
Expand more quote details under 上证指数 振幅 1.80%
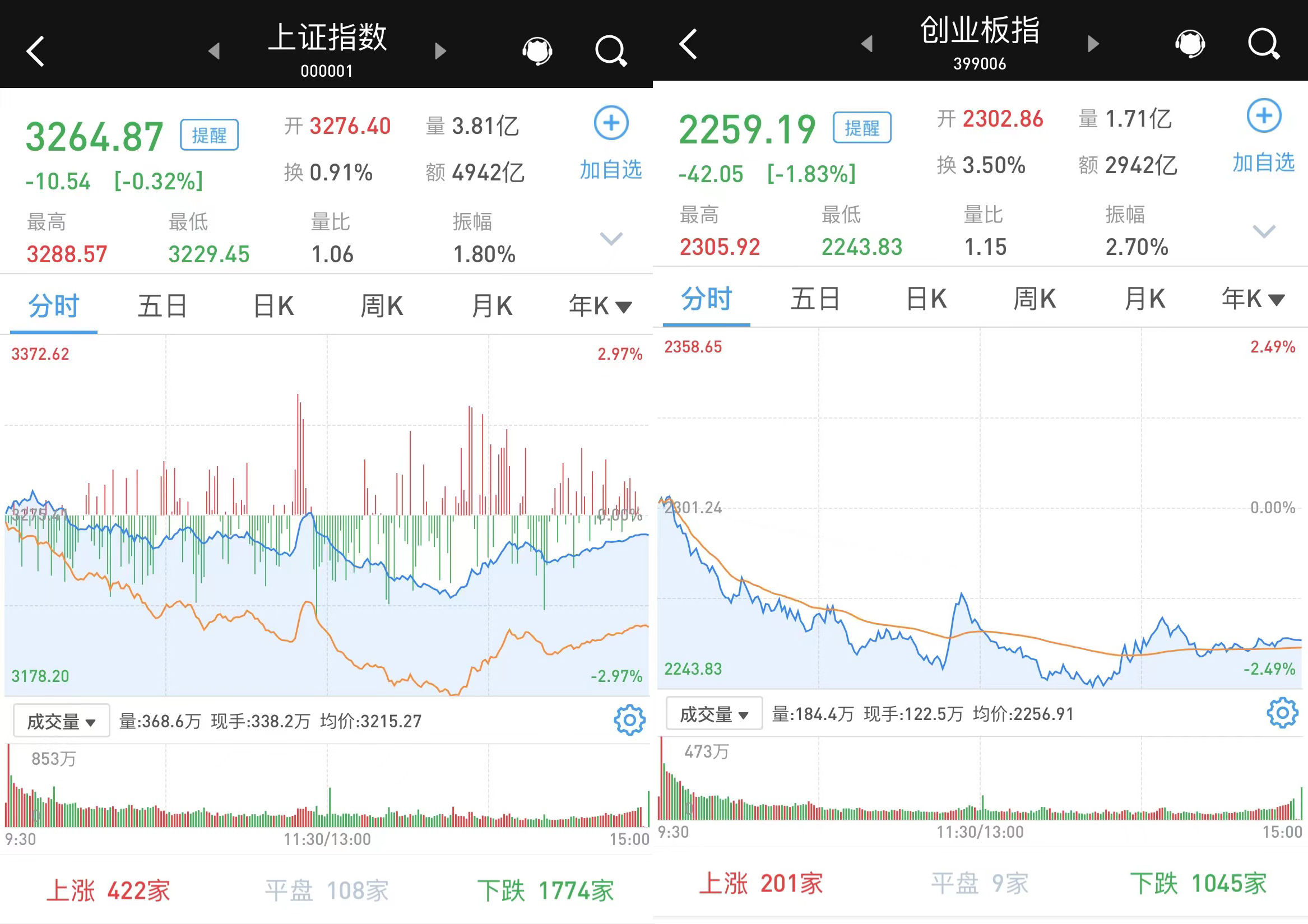611,238
